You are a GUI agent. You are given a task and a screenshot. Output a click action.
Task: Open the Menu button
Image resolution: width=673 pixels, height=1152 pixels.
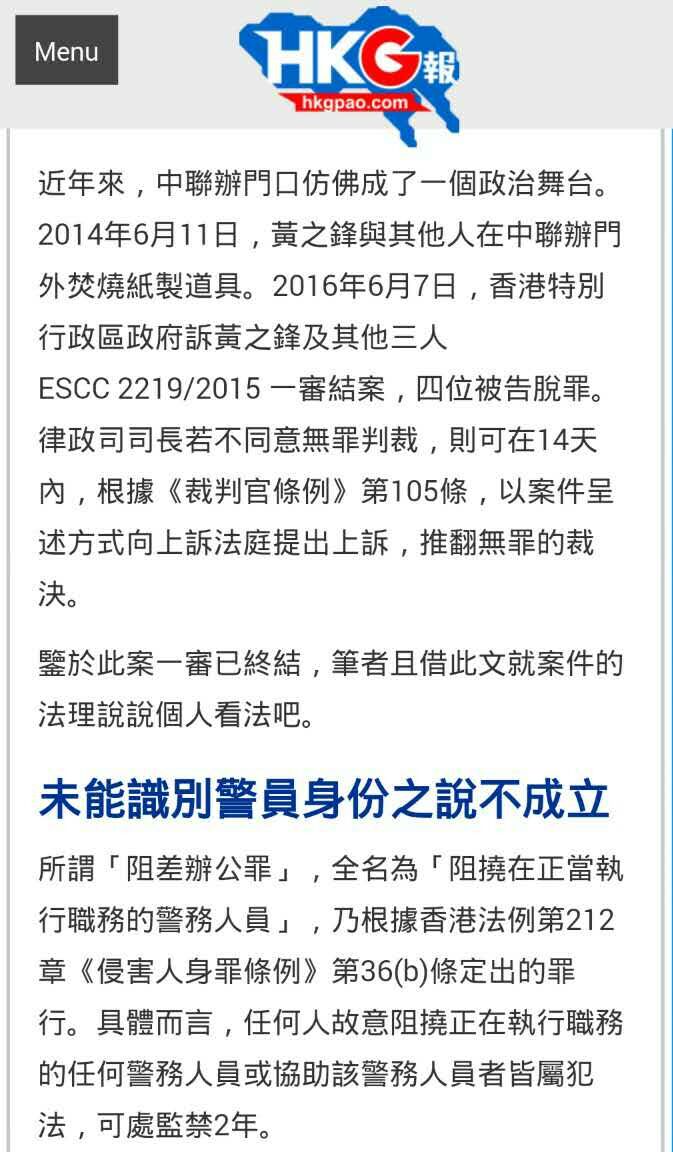click(66, 51)
